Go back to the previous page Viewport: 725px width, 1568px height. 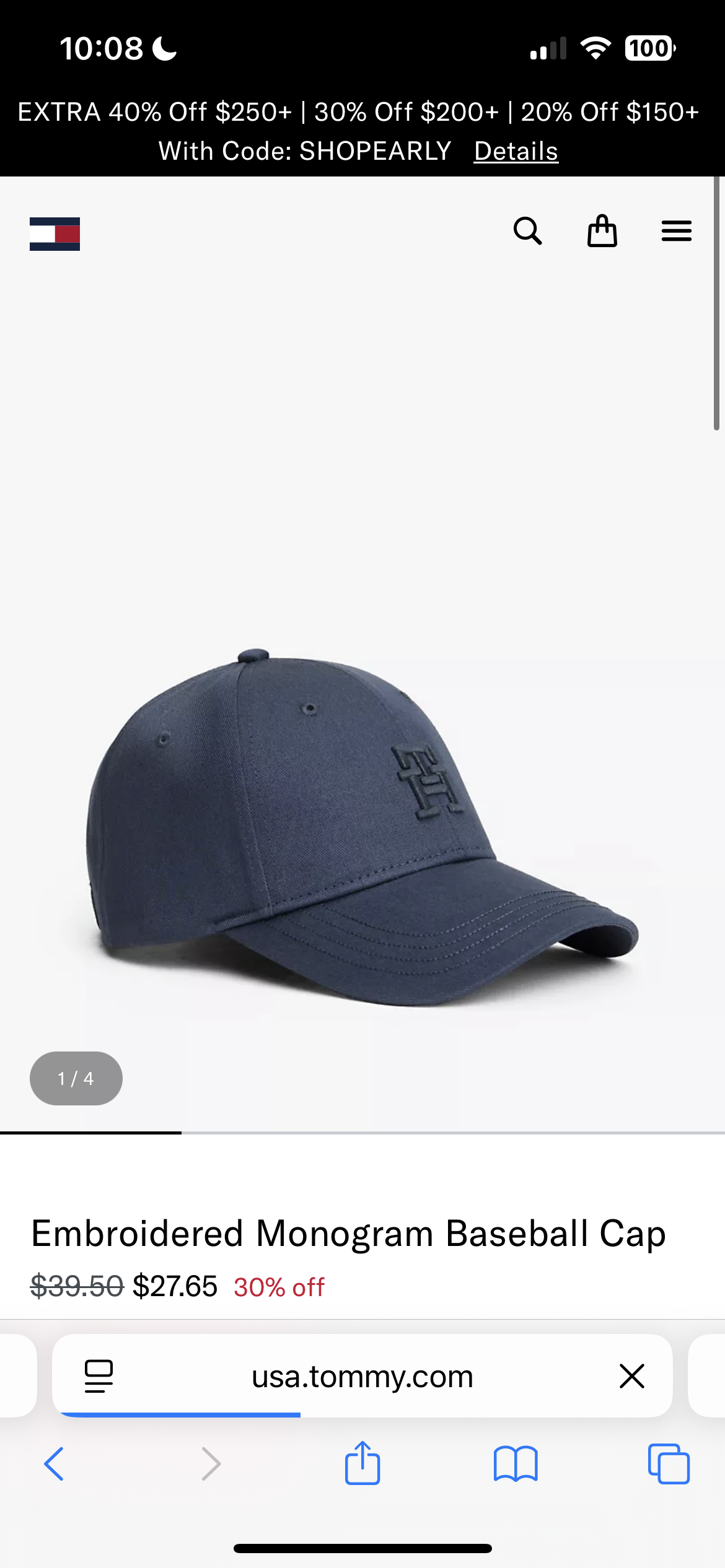55,1464
